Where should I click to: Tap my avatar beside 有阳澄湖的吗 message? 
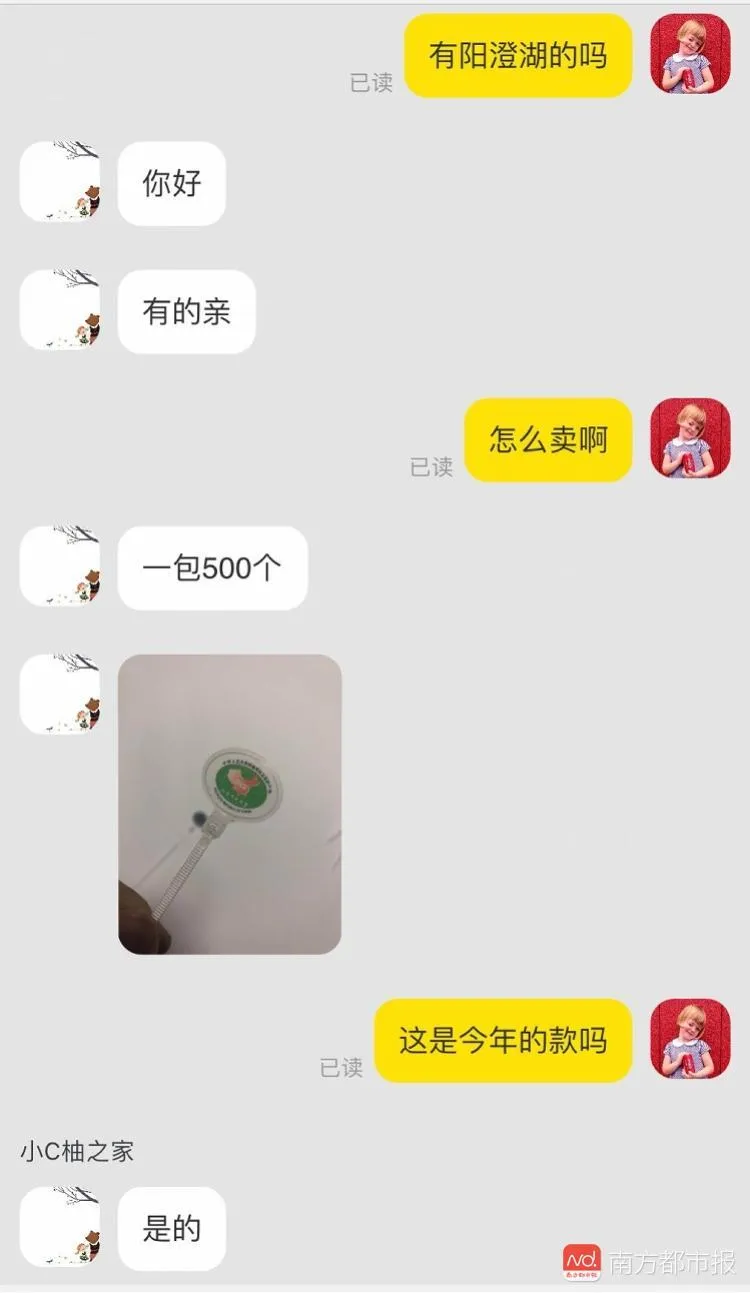(x=690, y=54)
